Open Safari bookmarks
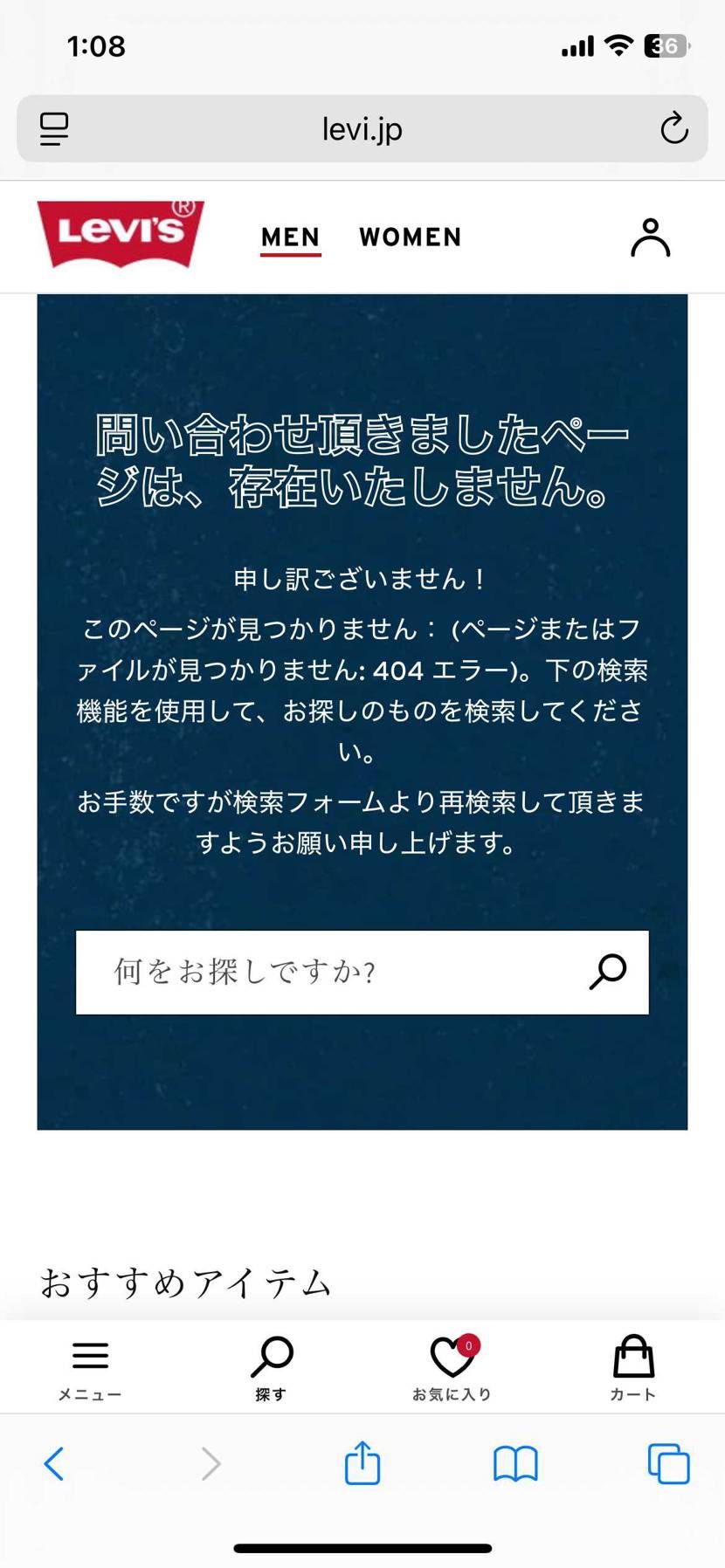 pos(515,1463)
